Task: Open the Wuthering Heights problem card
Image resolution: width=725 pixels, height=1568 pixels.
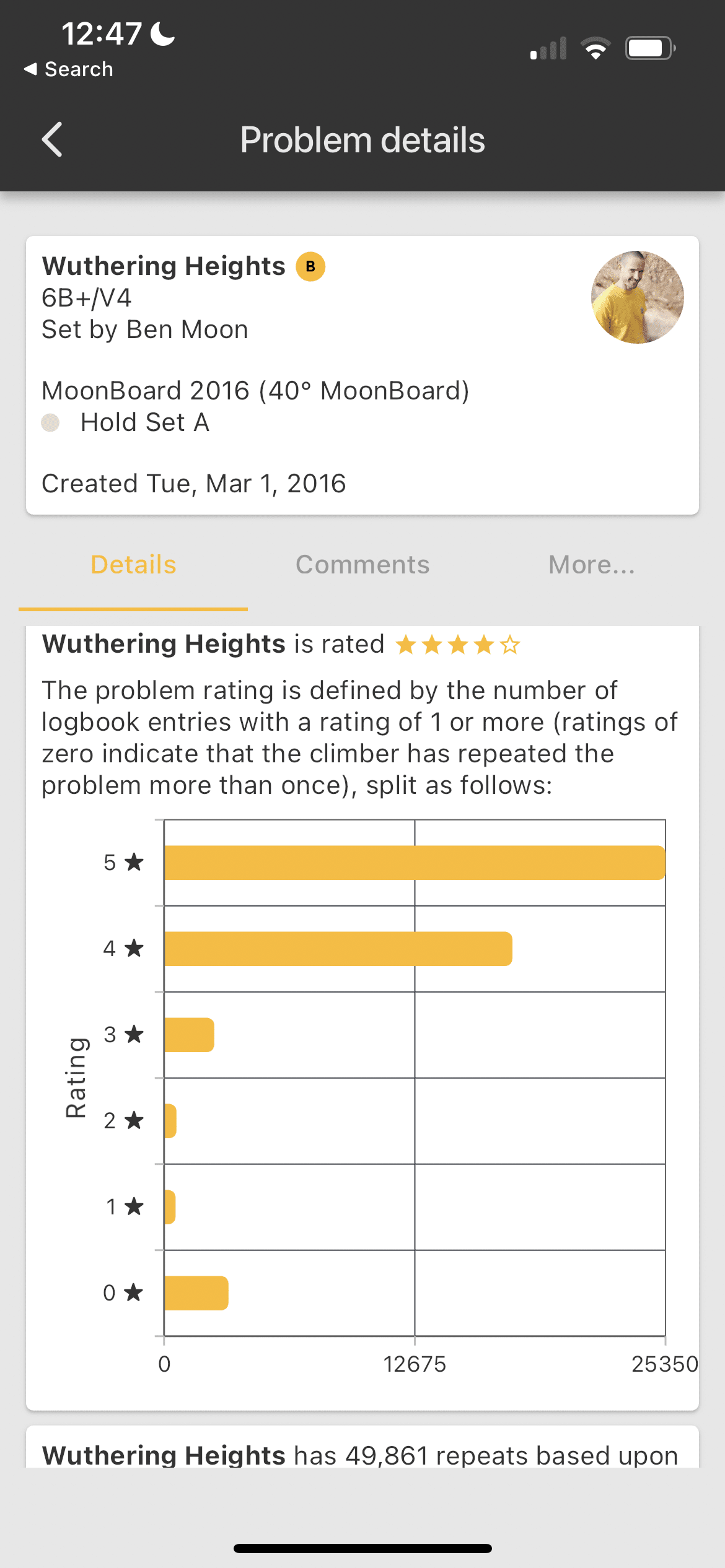Action: (x=362, y=375)
